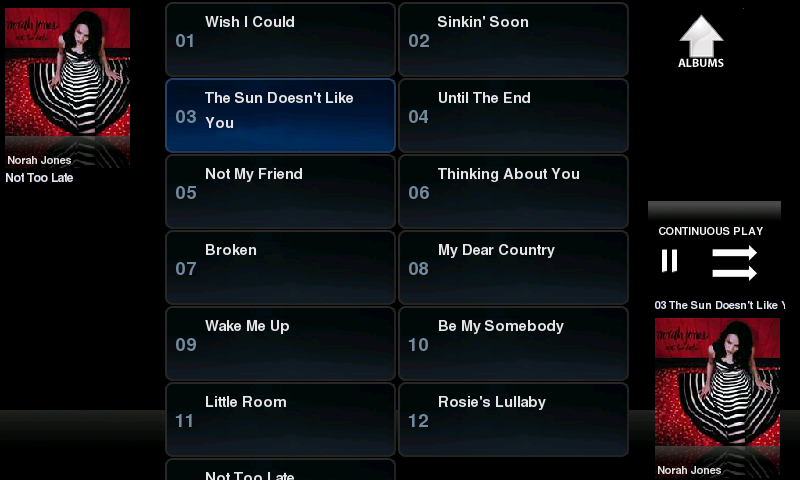Choose track 07 Broken

pos(280,267)
